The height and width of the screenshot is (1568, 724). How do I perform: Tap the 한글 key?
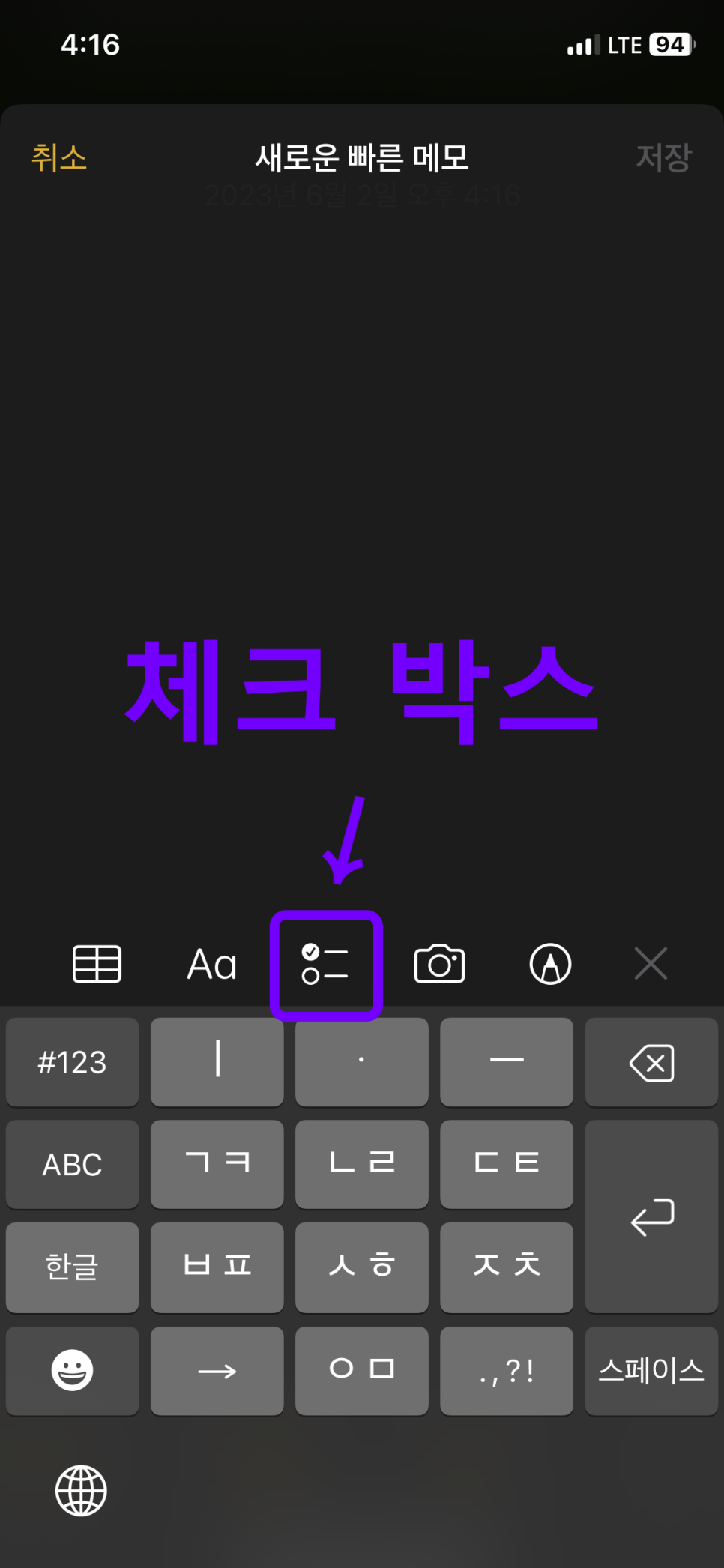point(73,1267)
